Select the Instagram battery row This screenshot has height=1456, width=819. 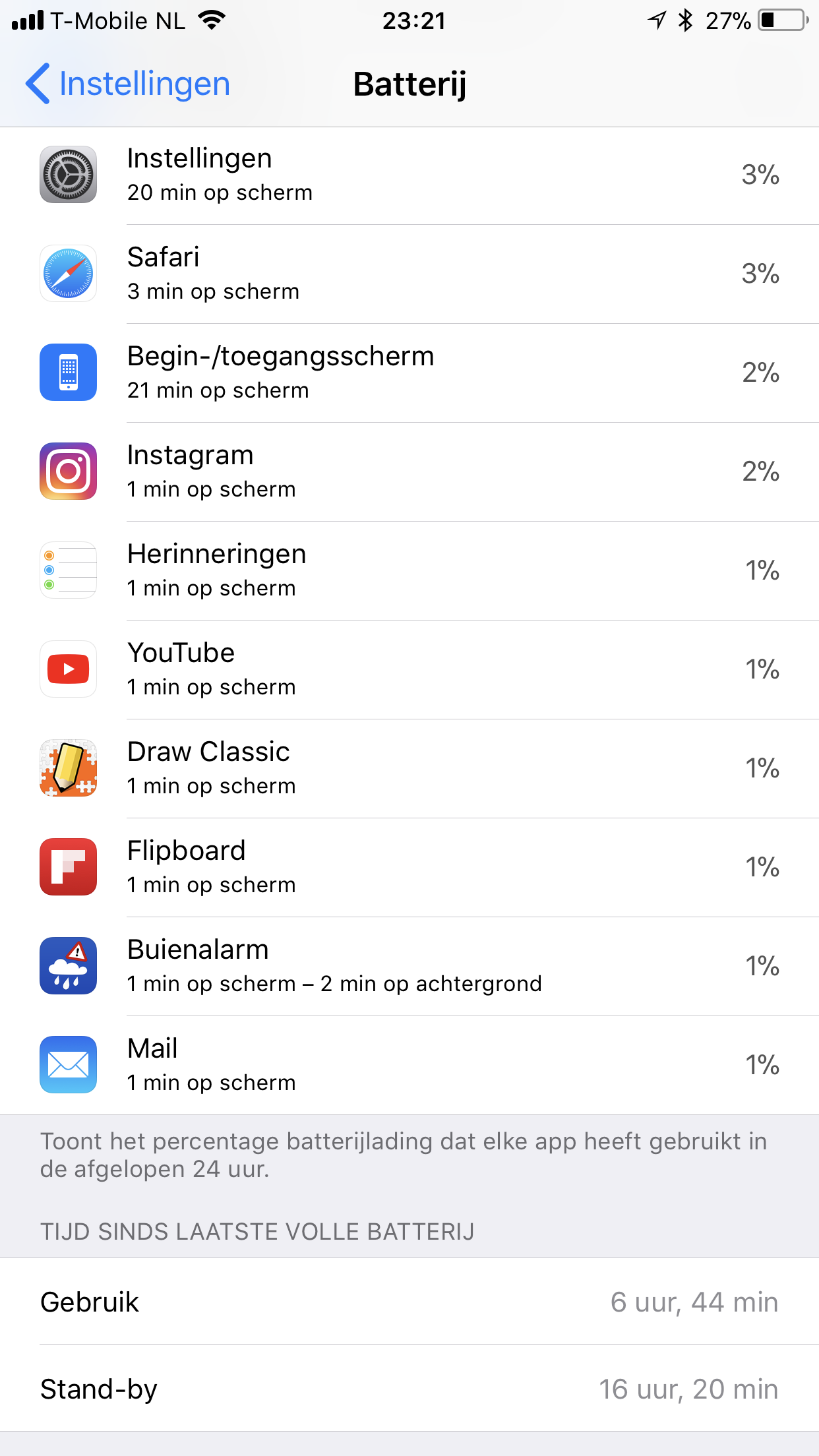(409, 471)
